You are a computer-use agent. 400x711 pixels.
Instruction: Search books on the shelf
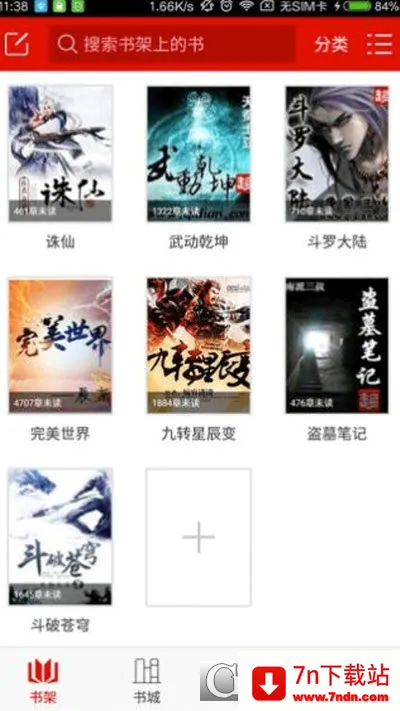click(x=172, y=44)
